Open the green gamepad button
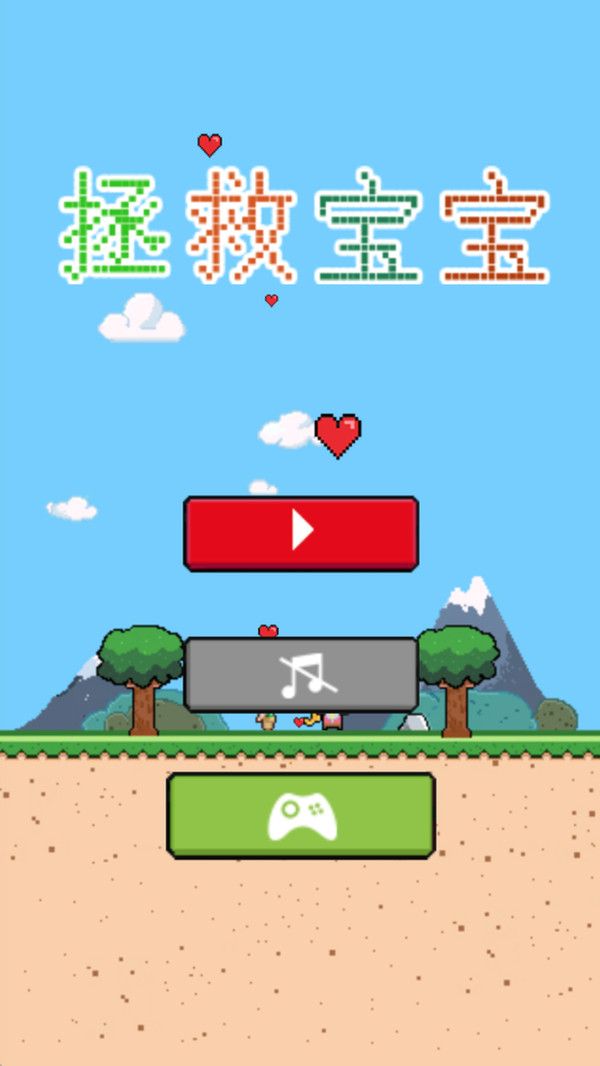The image size is (600, 1066). (x=301, y=815)
